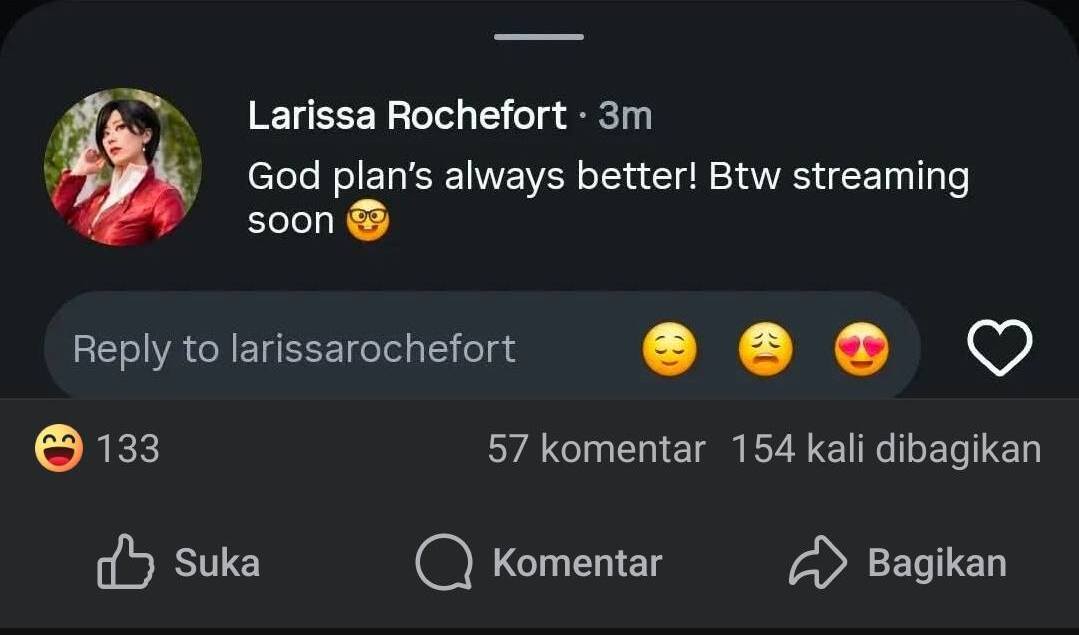
Task: View the 133 reactions list
Action: (x=97, y=449)
